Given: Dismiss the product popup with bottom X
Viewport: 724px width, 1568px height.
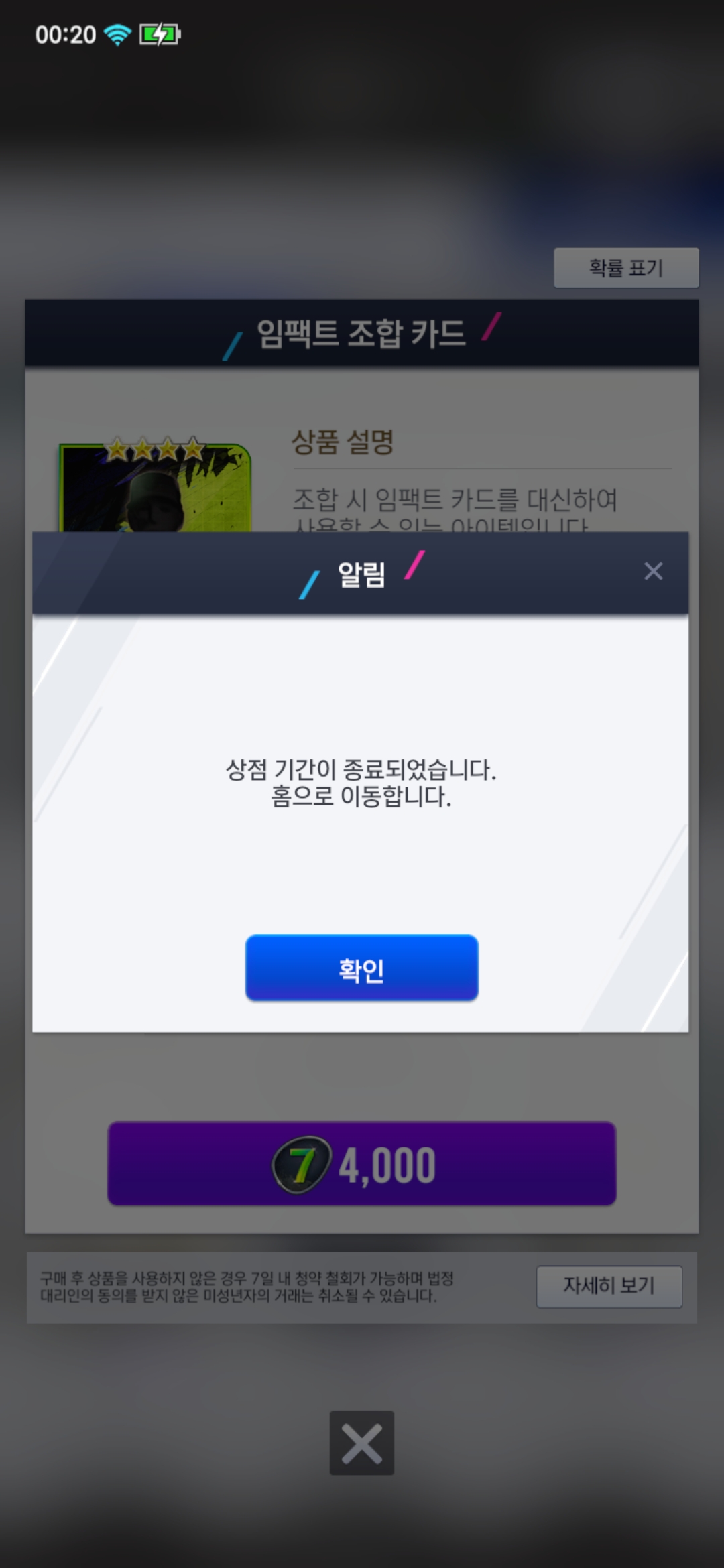Looking at the screenshot, I should [x=361, y=1443].
